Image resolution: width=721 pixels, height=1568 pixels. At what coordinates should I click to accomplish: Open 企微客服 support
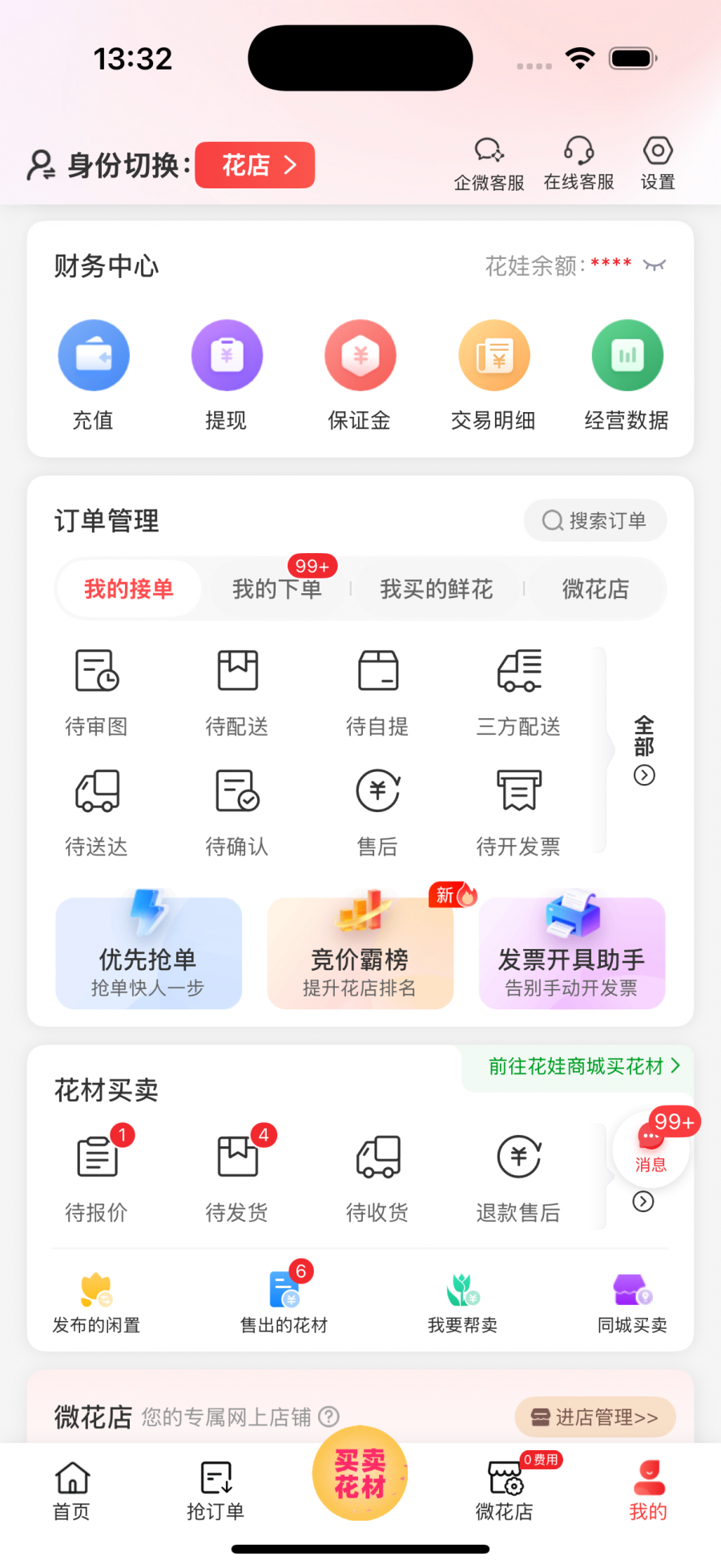[x=489, y=164]
